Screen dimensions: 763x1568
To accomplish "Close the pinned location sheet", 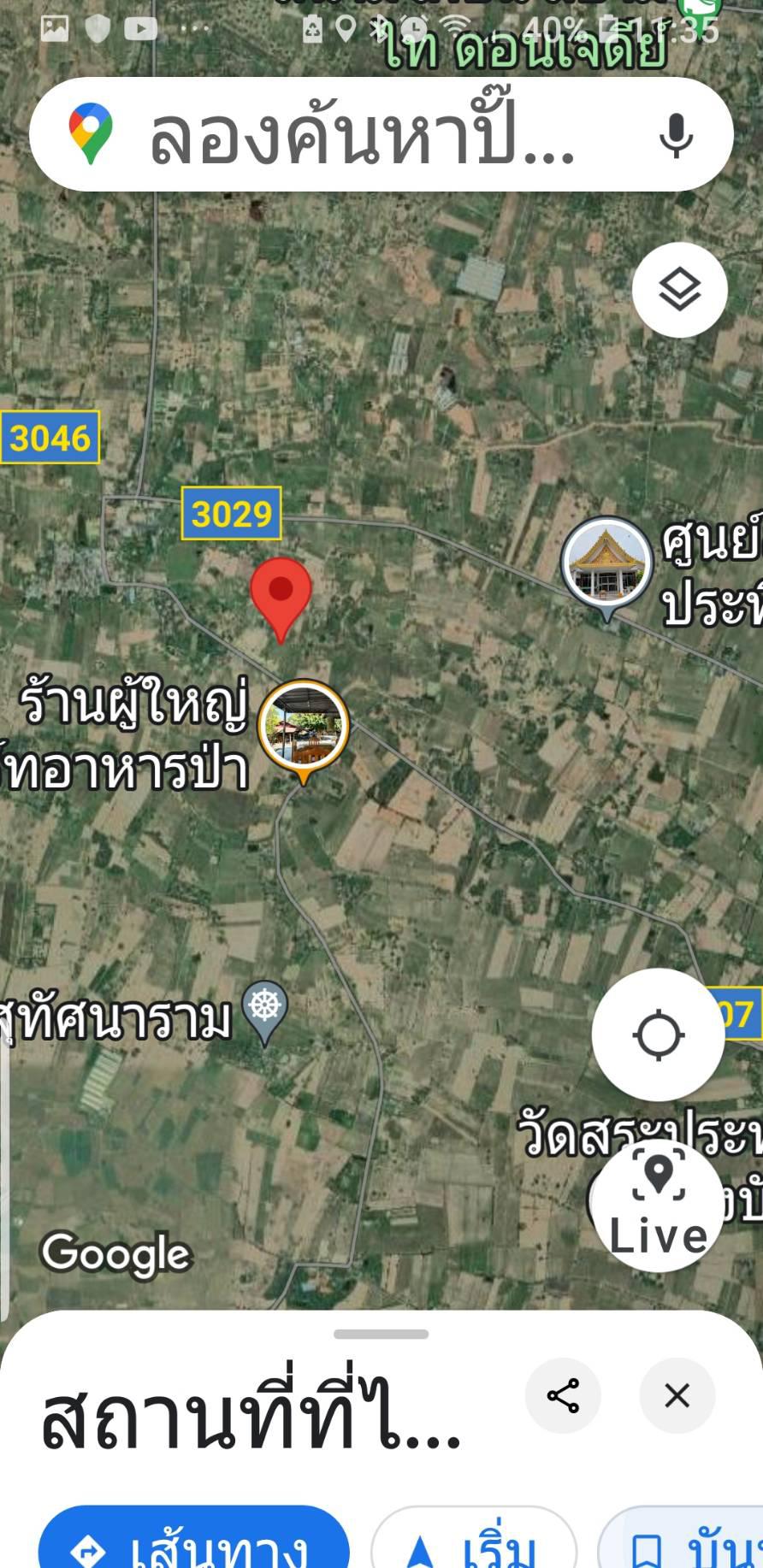I will 677,1396.
